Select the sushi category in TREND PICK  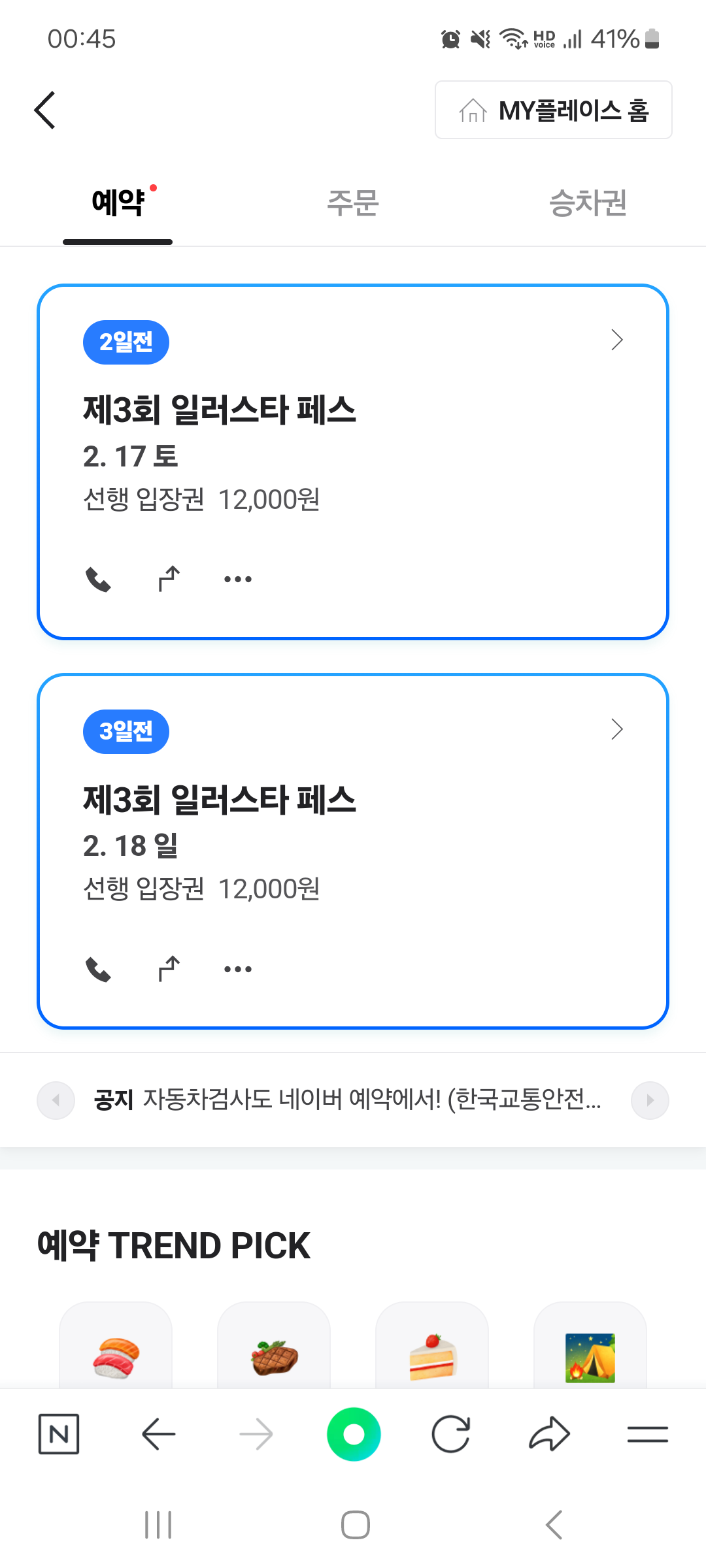116,1356
